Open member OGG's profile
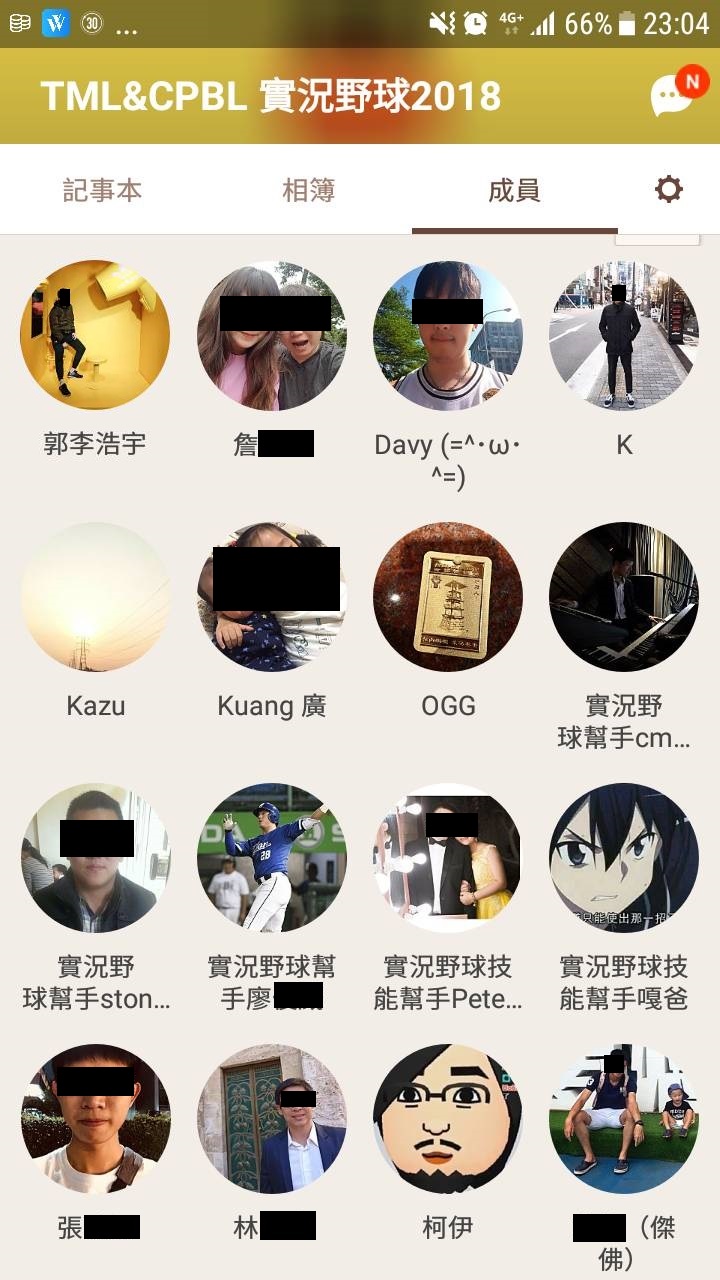Viewport: 720px width, 1280px height. pos(447,597)
